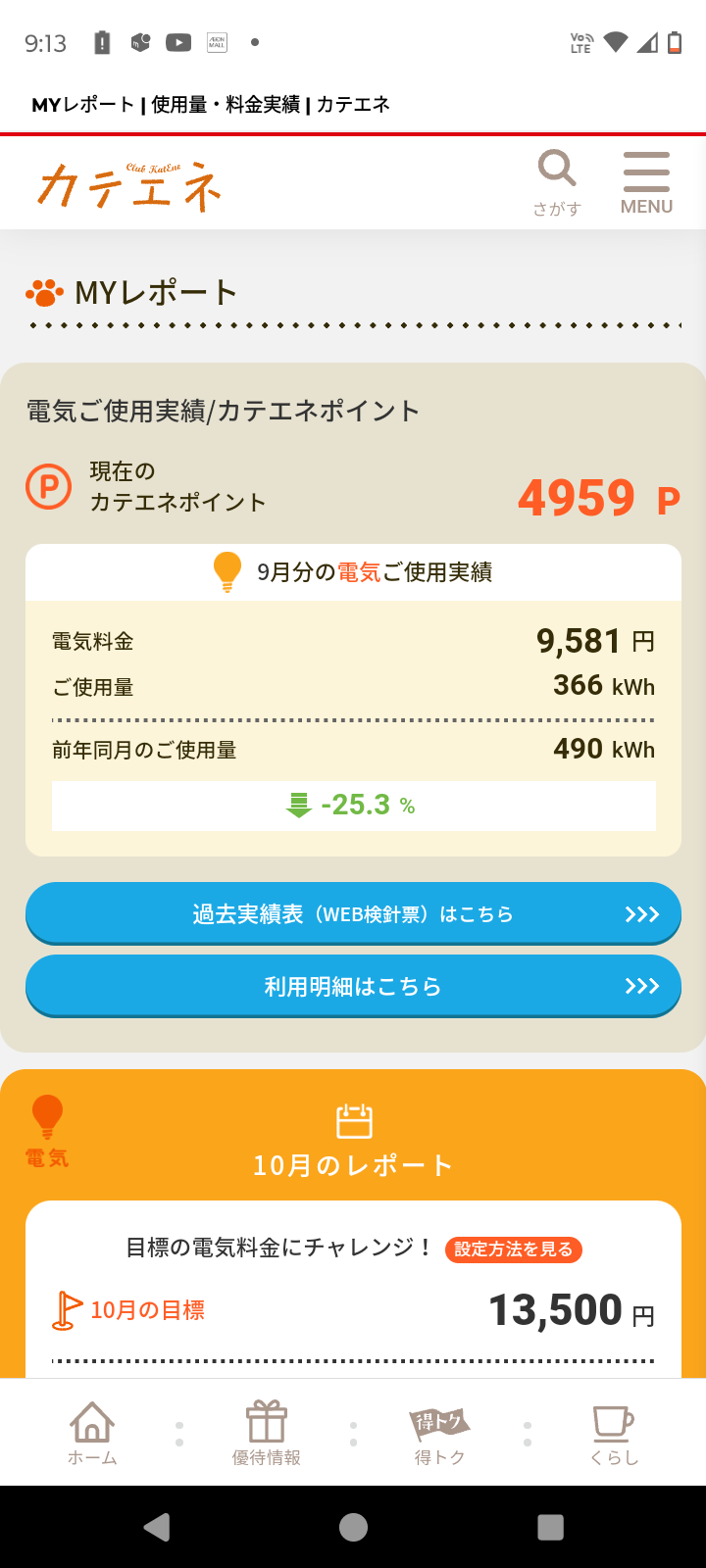Open the 得トク tab
The height and width of the screenshot is (1568, 706).
[439, 1433]
